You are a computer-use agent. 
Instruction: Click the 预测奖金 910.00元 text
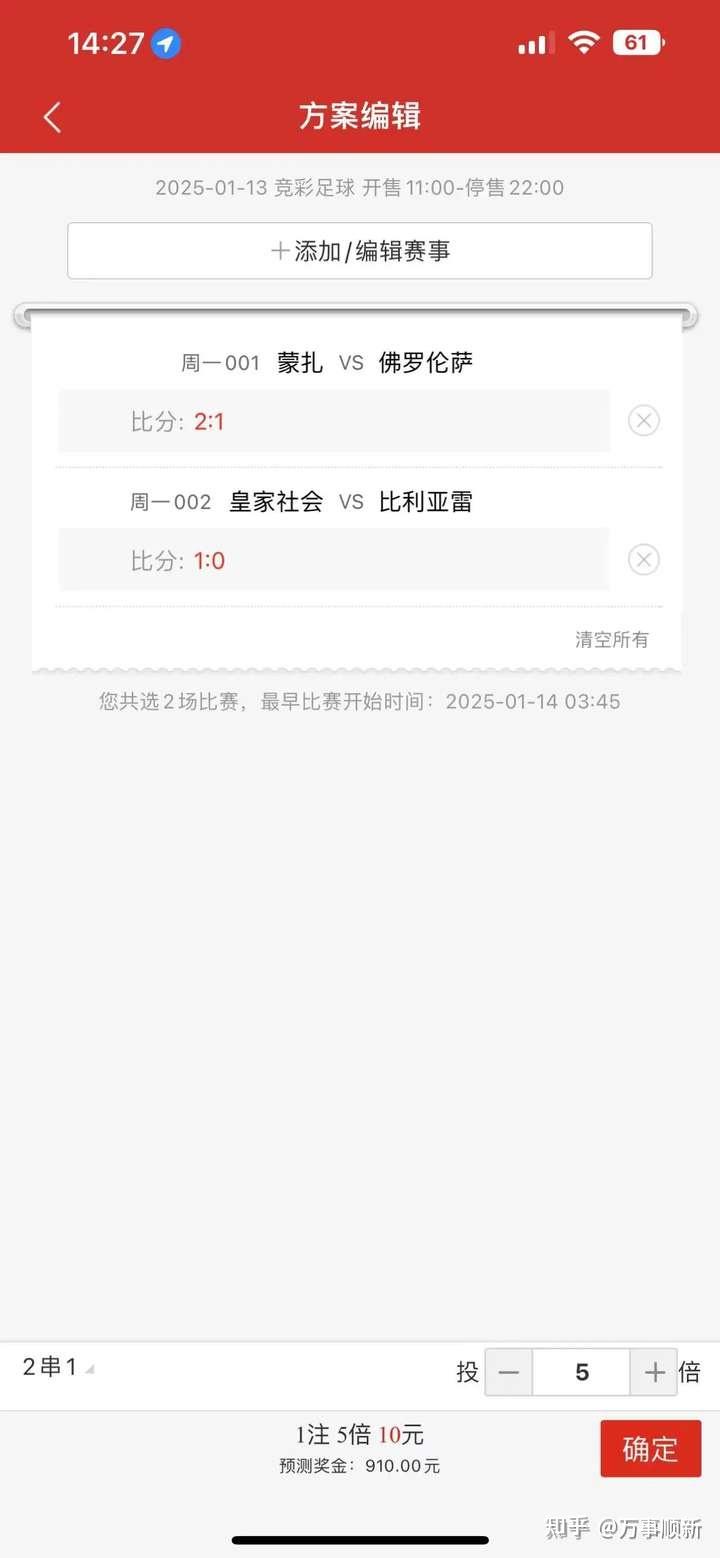[x=360, y=1466]
